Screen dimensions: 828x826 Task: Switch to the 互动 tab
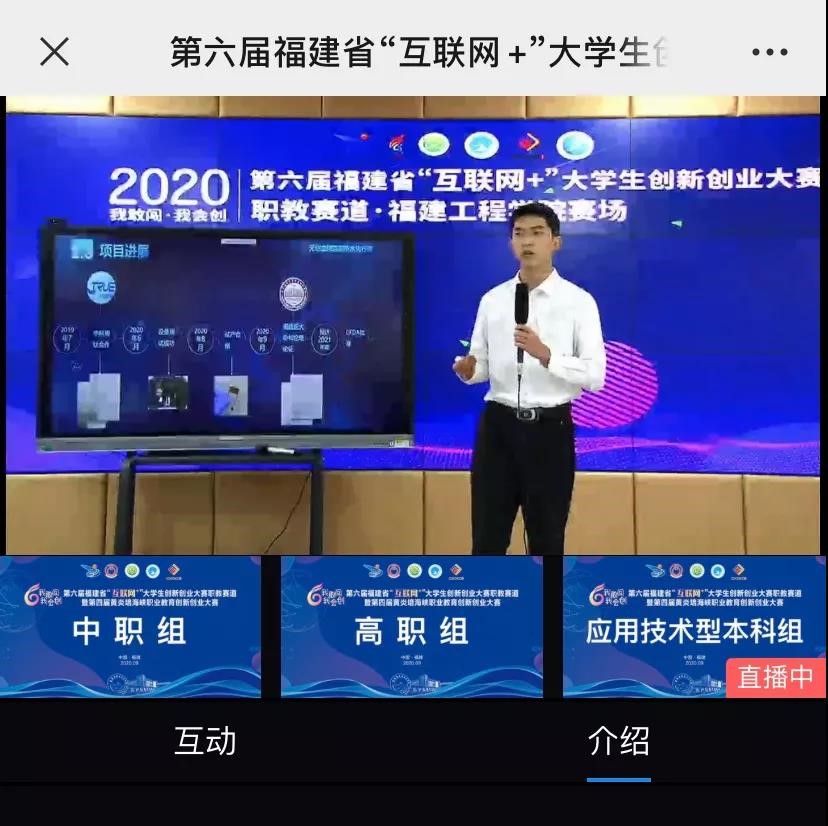[205, 741]
